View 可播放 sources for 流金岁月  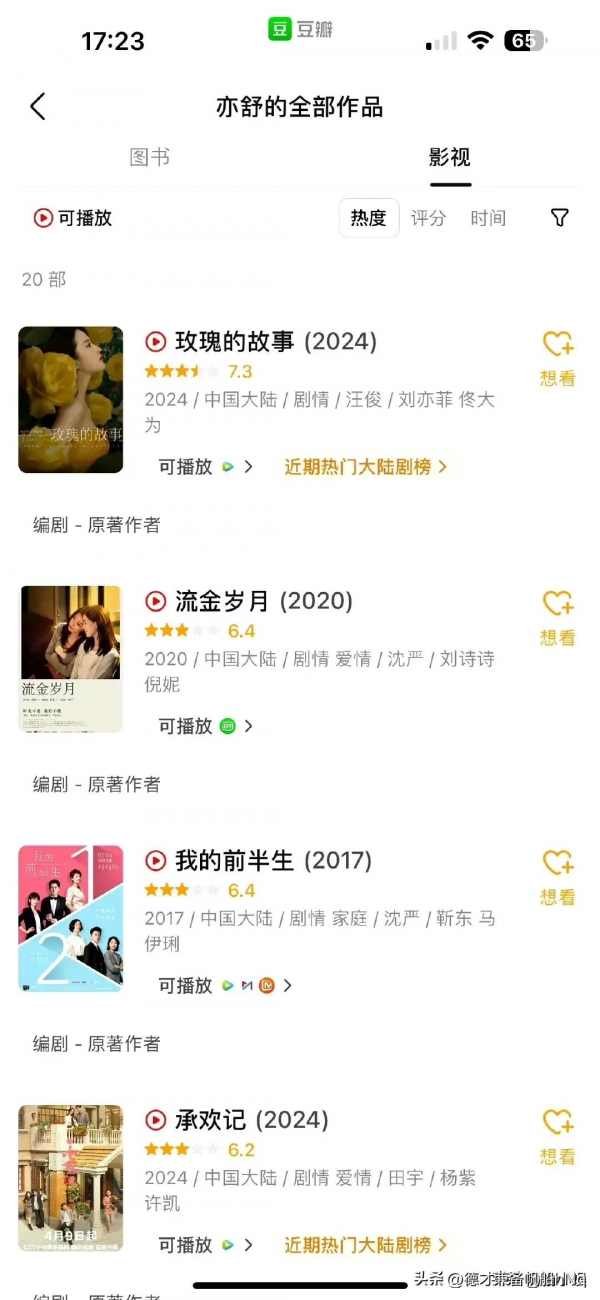pyautogui.click(x=205, y=726)
